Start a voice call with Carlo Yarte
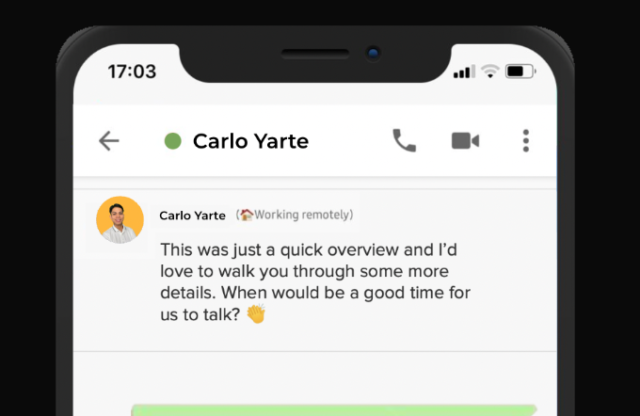640x416 pixels. pyautogui.click(x=404, y=141)
